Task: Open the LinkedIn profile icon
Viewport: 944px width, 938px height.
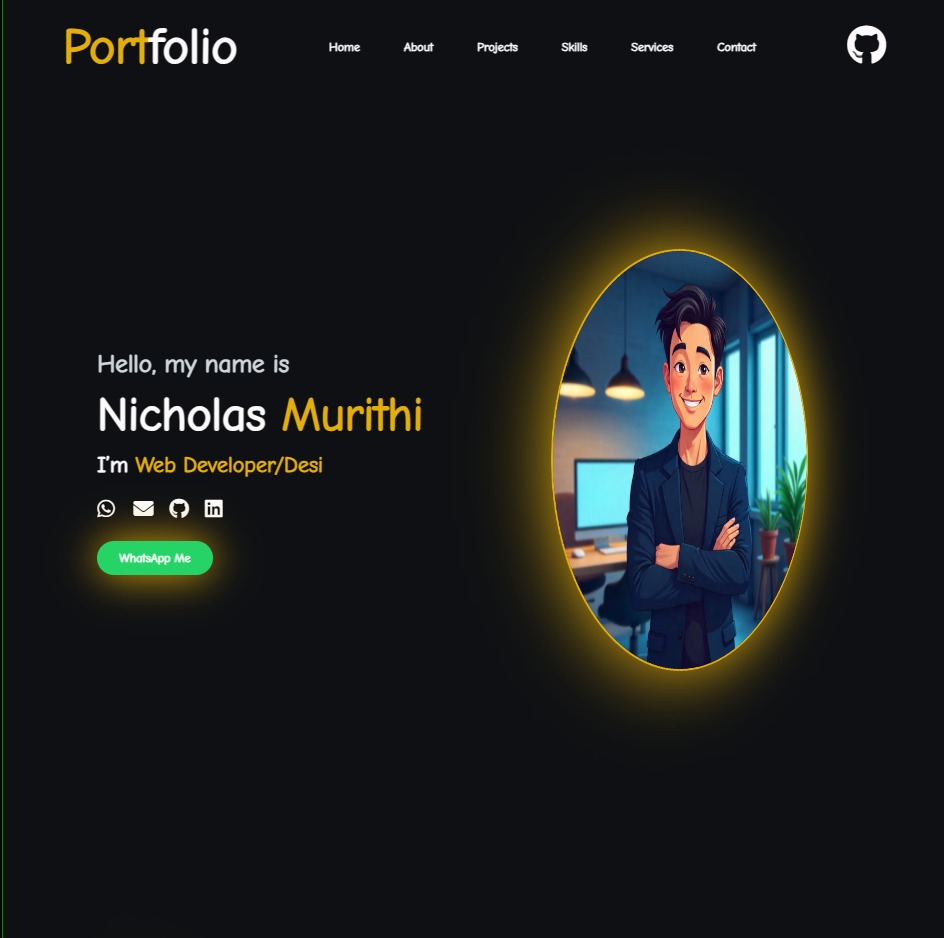Action: point(214,509)
